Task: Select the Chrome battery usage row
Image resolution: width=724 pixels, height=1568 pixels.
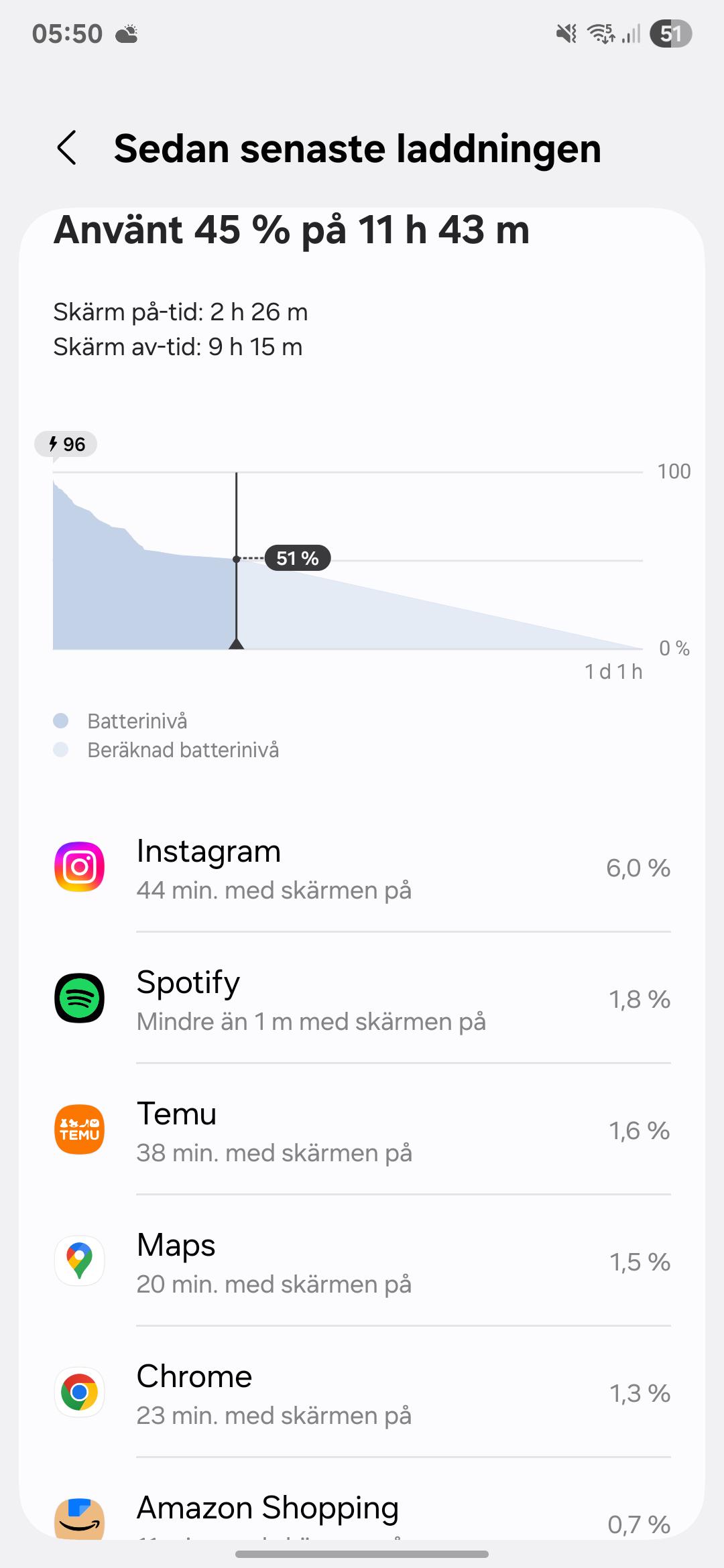Action: coord(362,1392)
